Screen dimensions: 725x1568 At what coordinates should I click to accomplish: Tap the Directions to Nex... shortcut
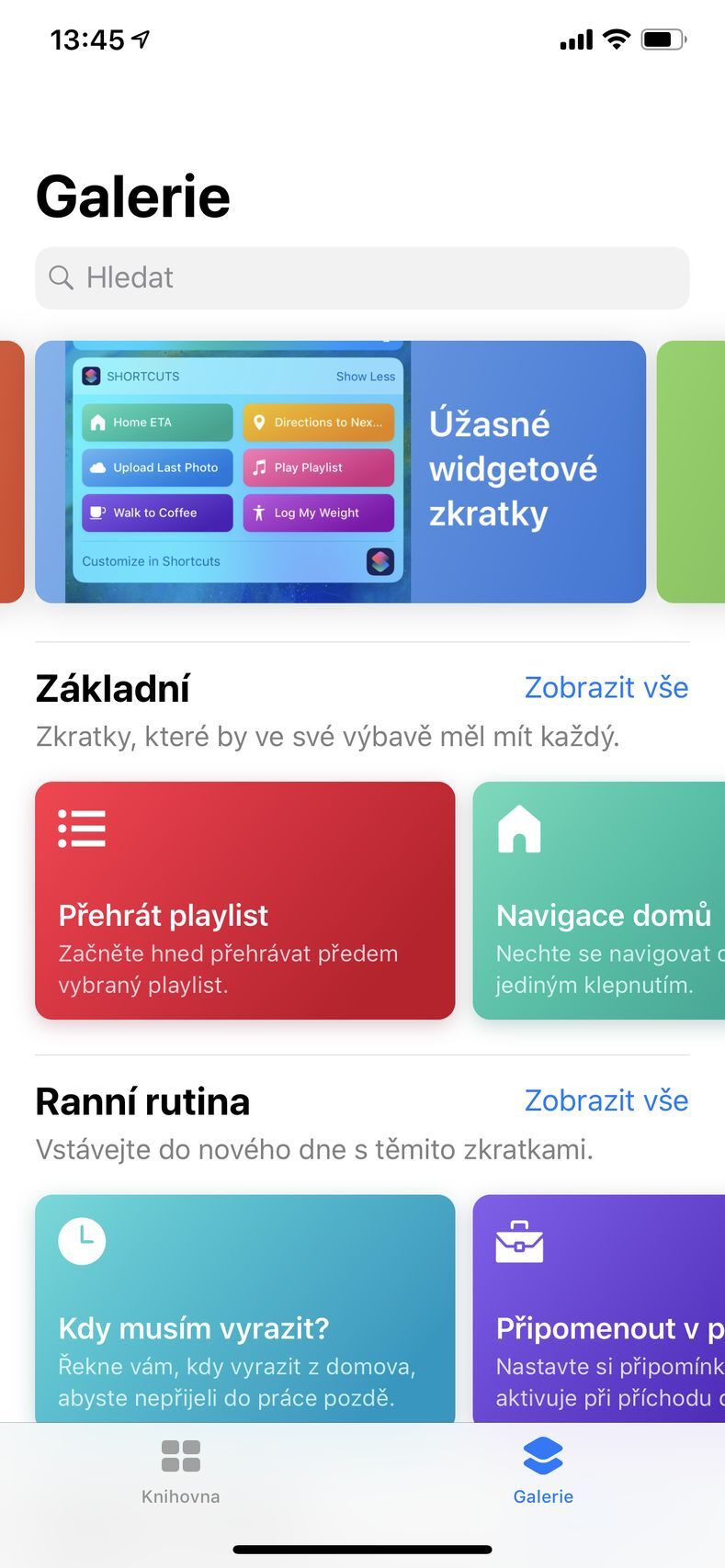coord(319,422)
